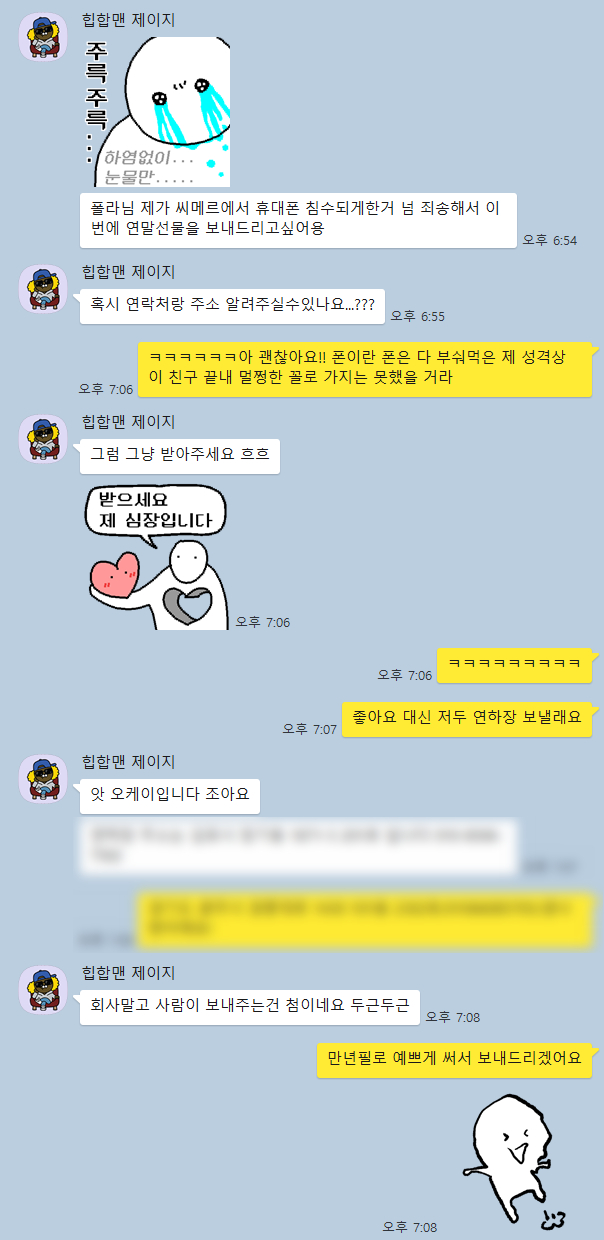The image size is (604, 1240).
Task: Open 힙합맨 제이지's avatar above the crying sticker
Action: [43, 39]
